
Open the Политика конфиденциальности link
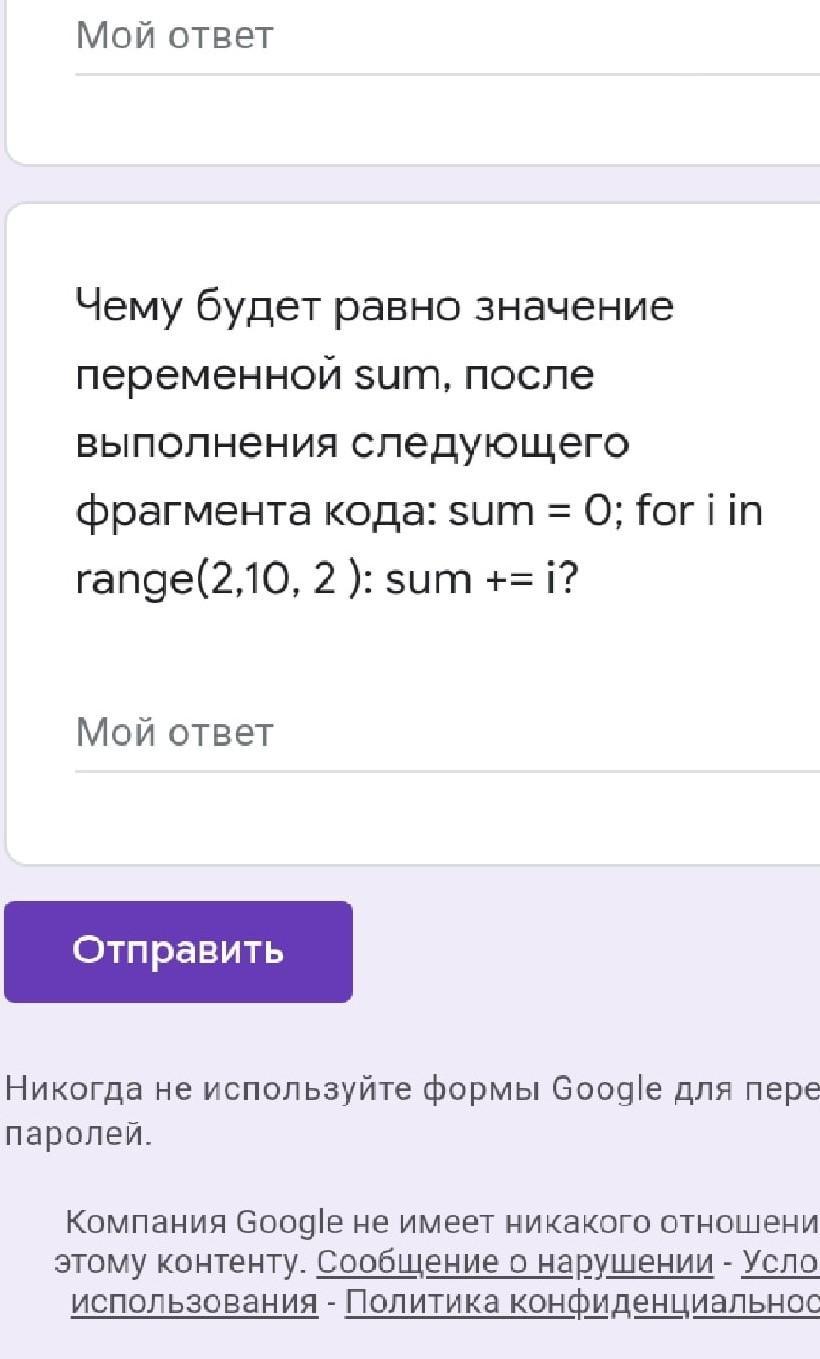click(582, 1302)
